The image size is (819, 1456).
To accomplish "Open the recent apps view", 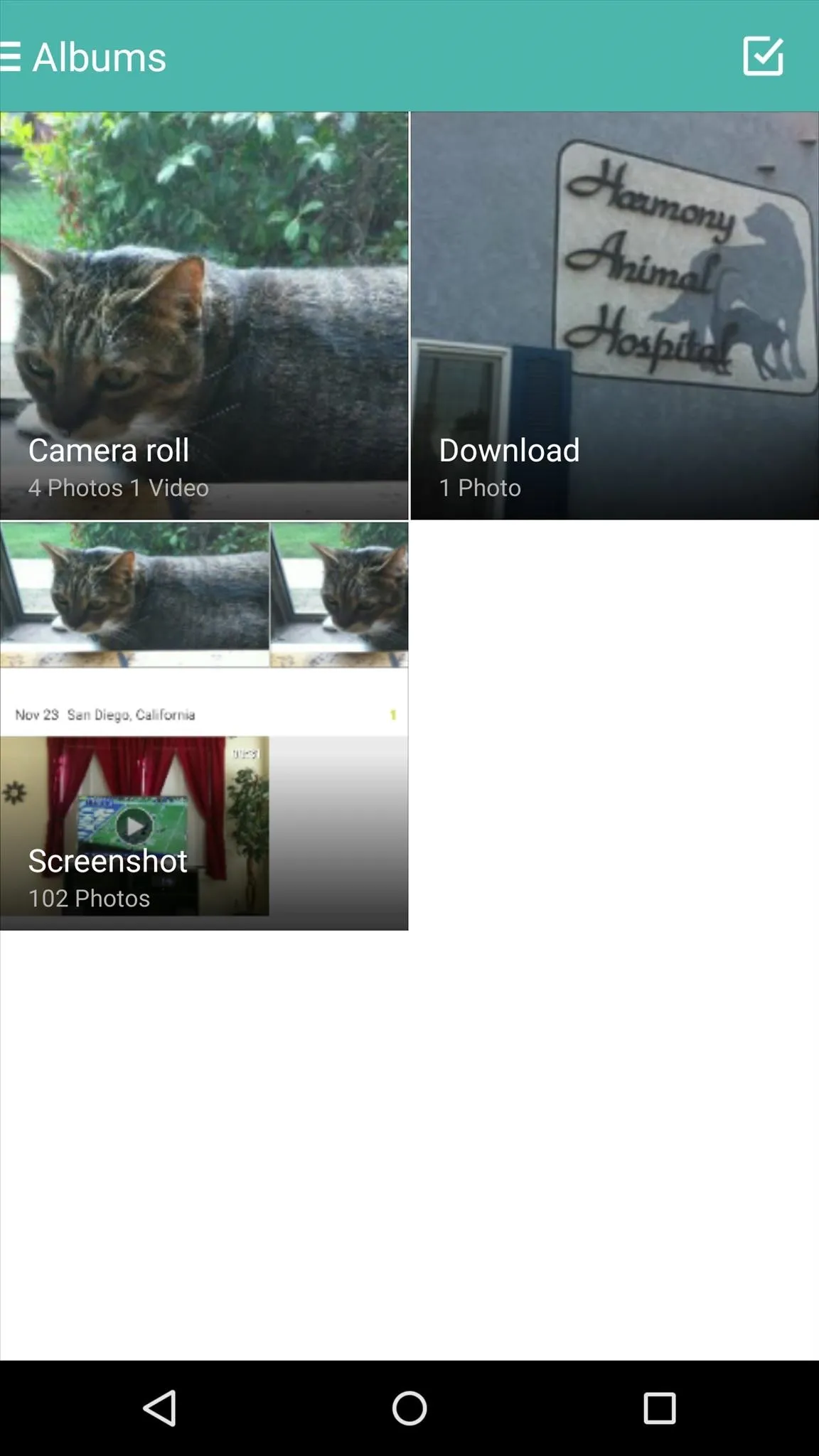I will pyautogui.click(x=659, y=1408).
